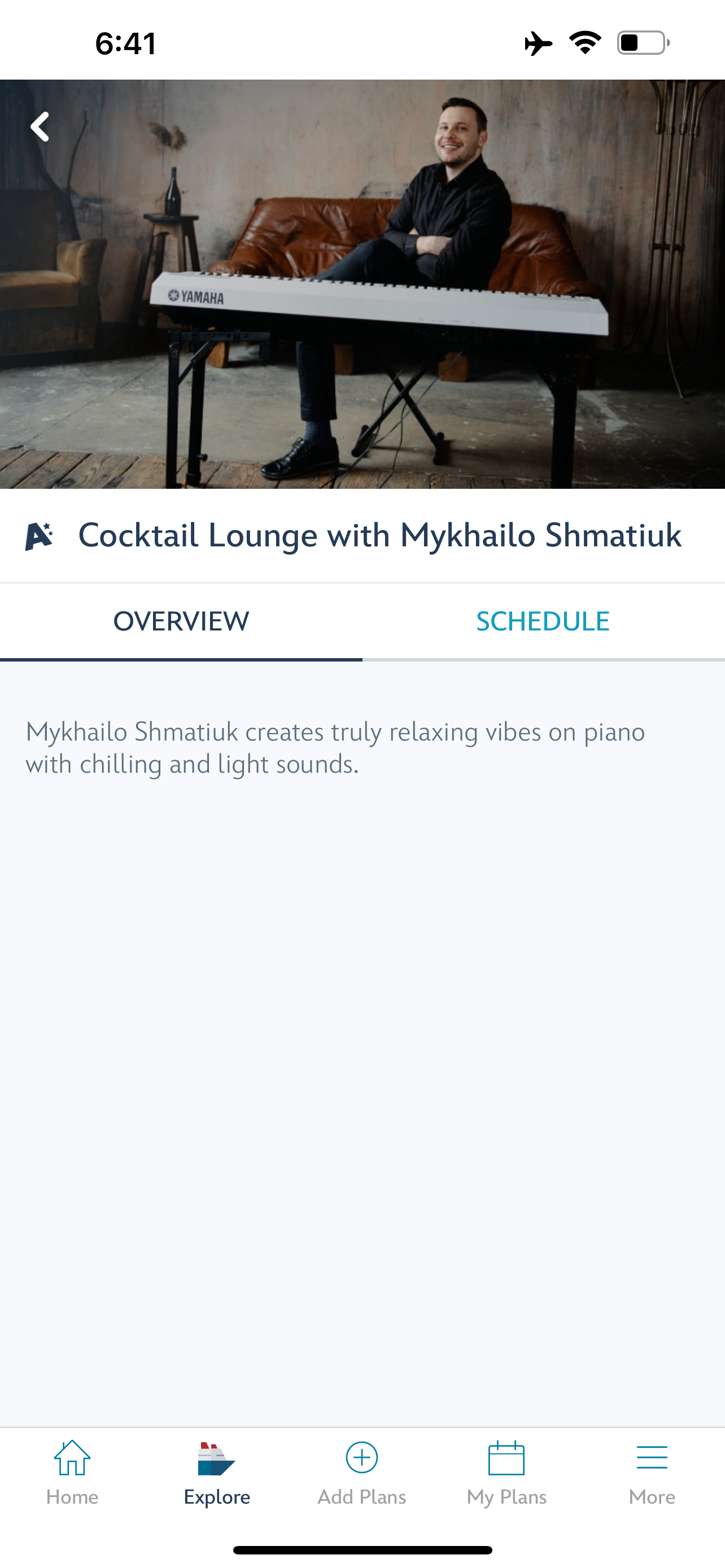Image resolution: width=725 pixels, height=1568 pixels.
Task: Go back using the white arrow
Action: pos(40,126)
